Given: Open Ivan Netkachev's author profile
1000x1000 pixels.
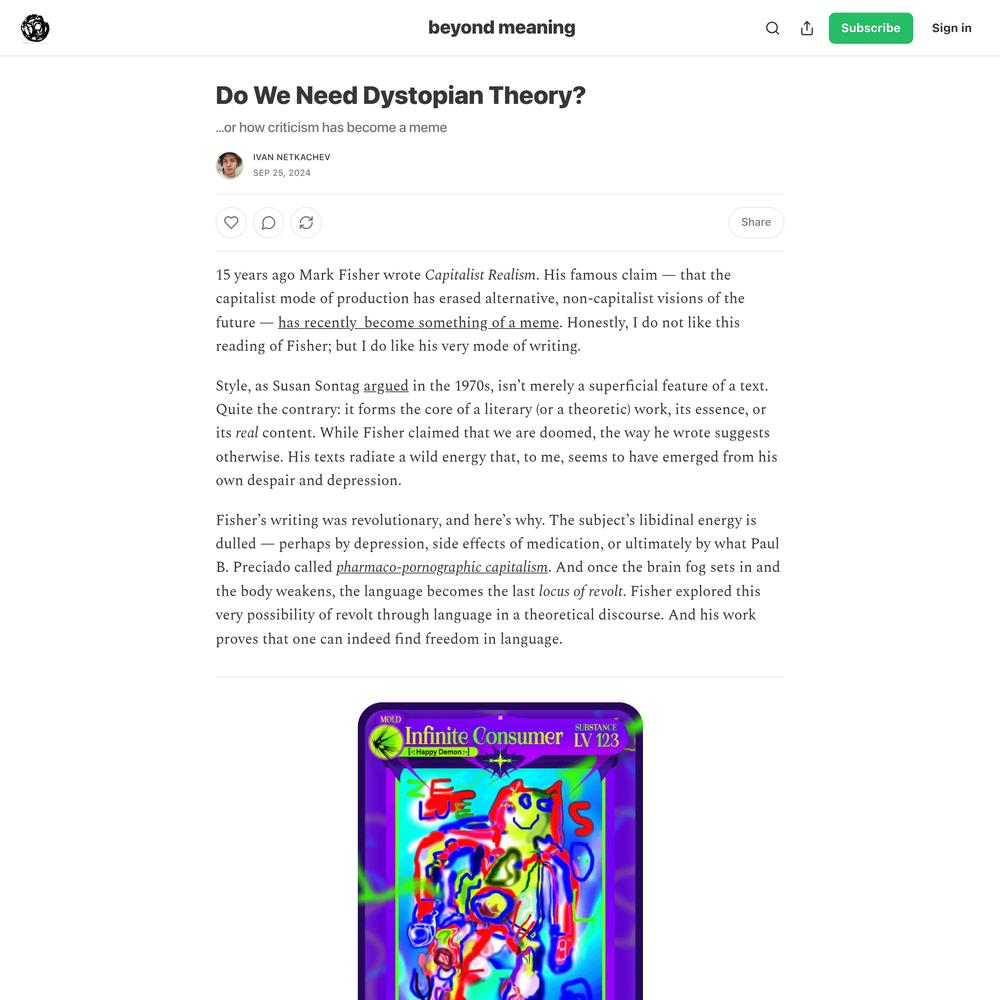Looking at the screenshot, I should pos(291,157).
